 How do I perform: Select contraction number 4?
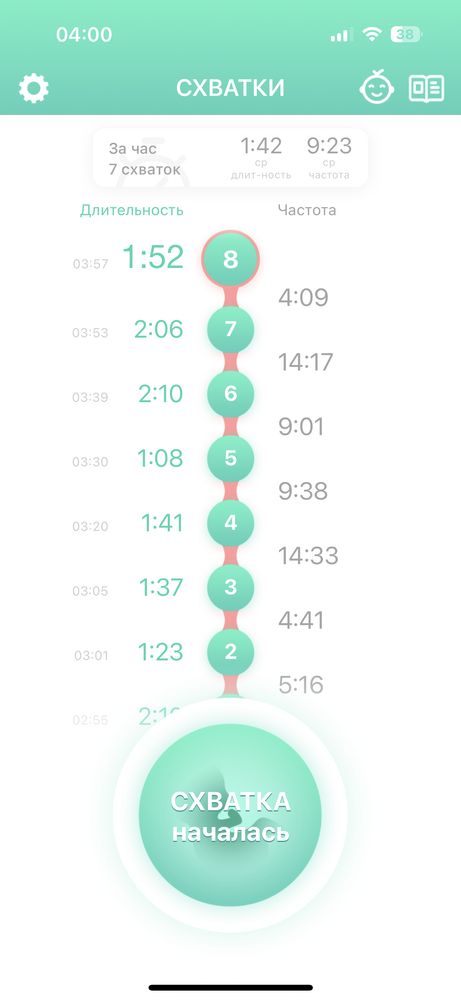(231, 523)
